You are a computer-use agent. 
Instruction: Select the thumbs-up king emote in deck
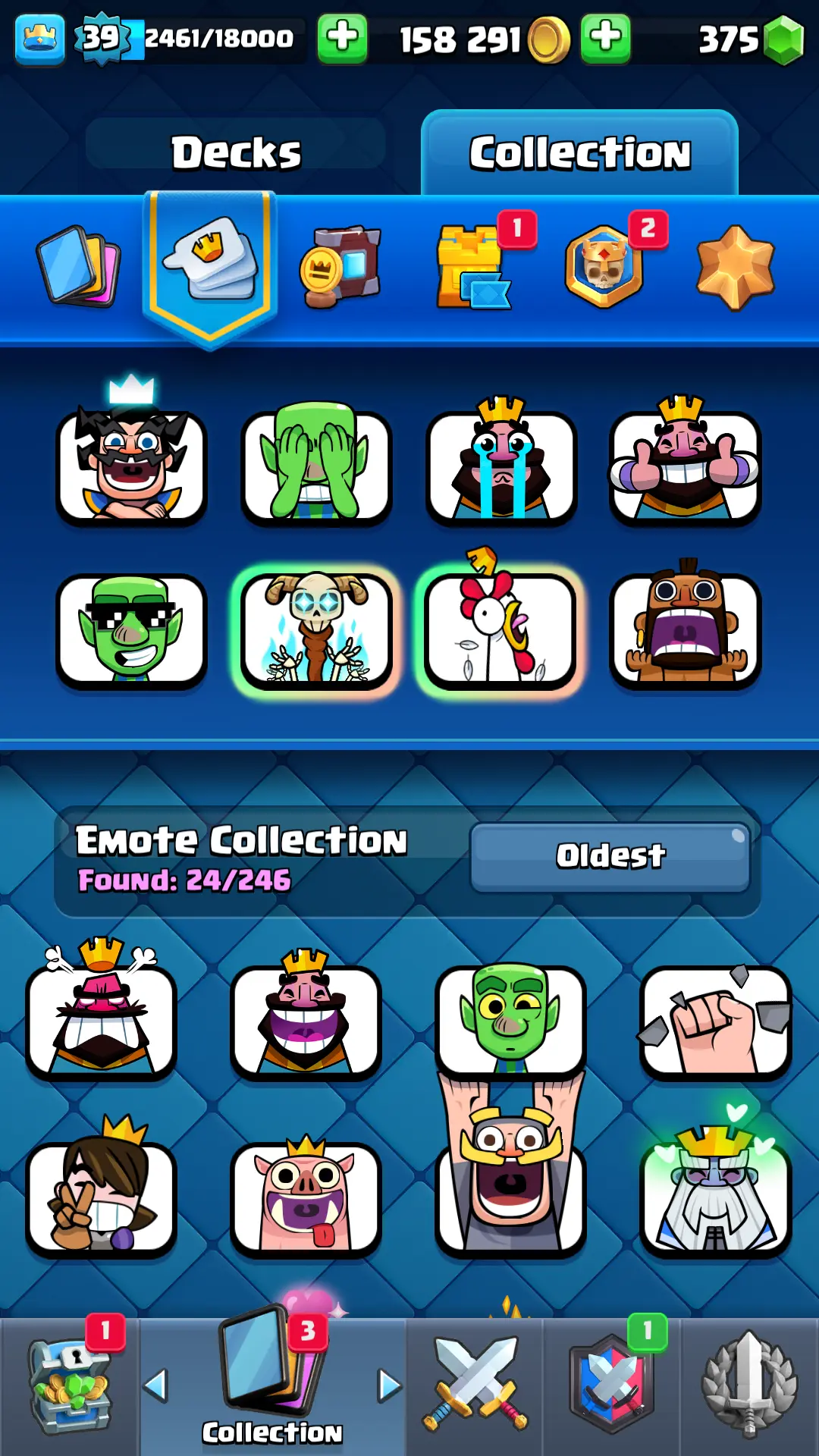click(685, 468)
